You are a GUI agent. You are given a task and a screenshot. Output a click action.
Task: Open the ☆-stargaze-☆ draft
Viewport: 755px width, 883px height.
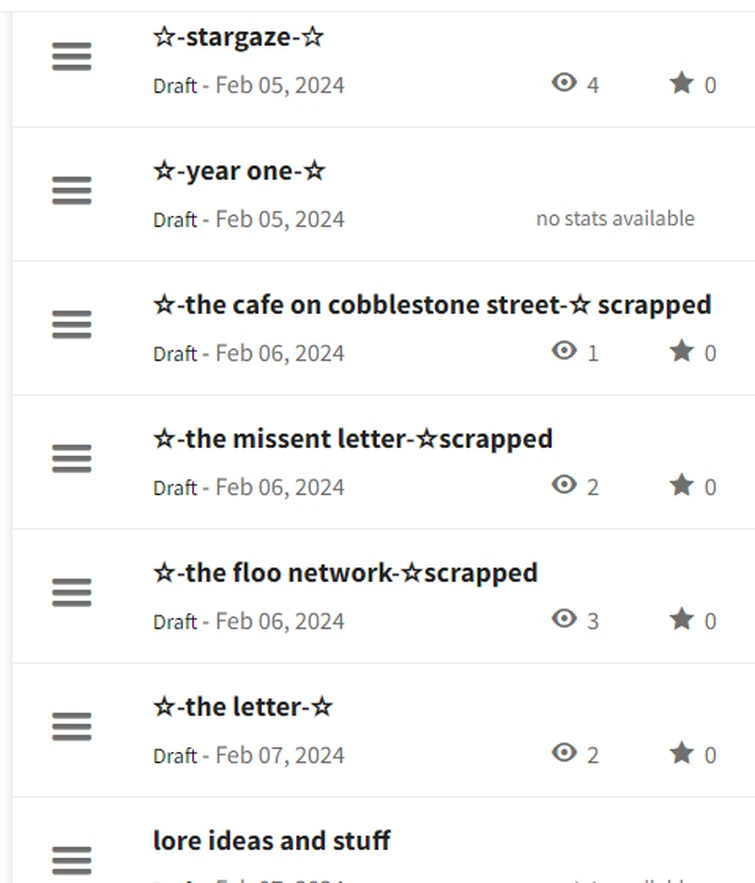tap(238, 38)
